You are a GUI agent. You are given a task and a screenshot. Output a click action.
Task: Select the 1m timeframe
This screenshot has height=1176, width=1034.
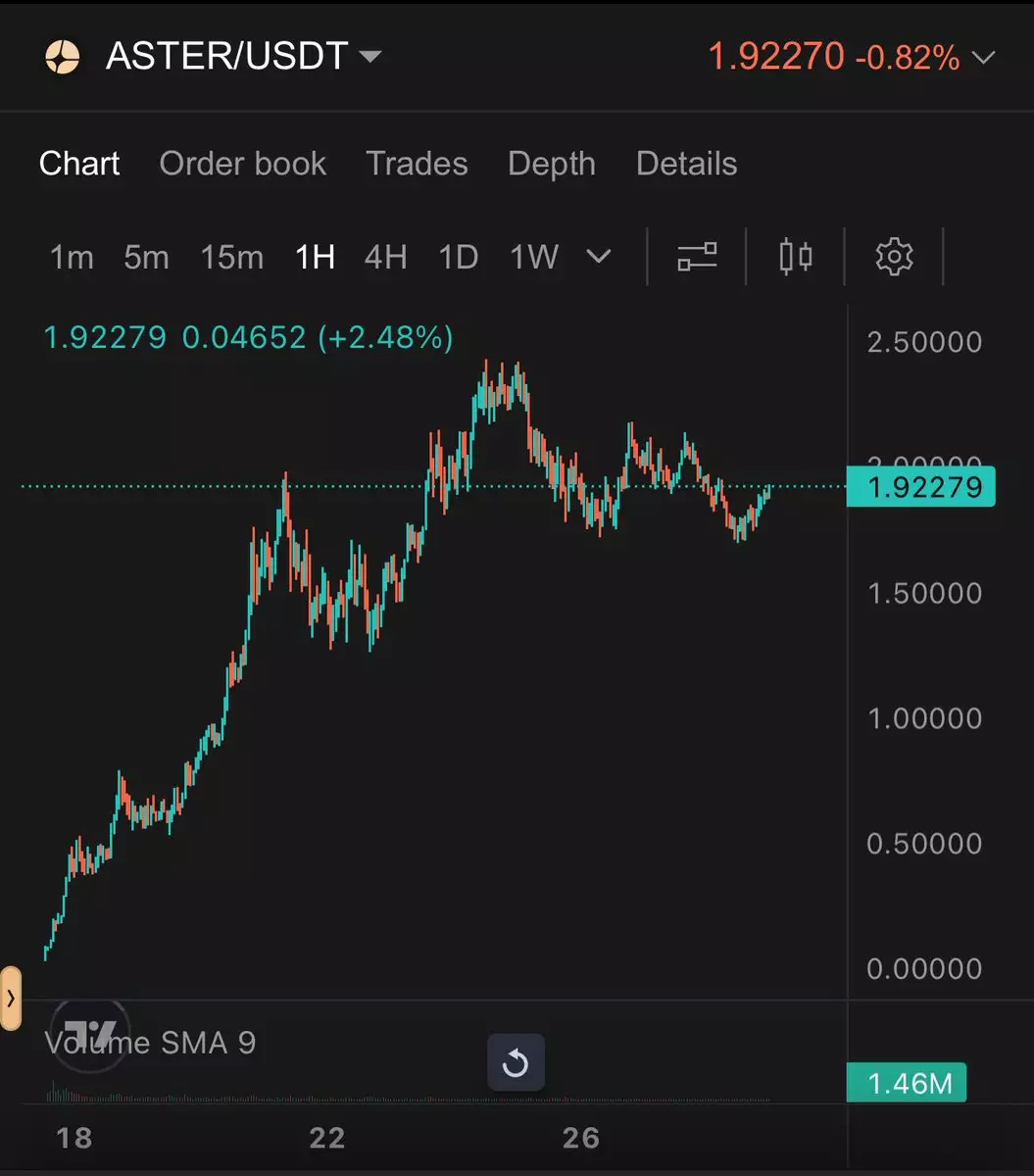coord(72,258)
